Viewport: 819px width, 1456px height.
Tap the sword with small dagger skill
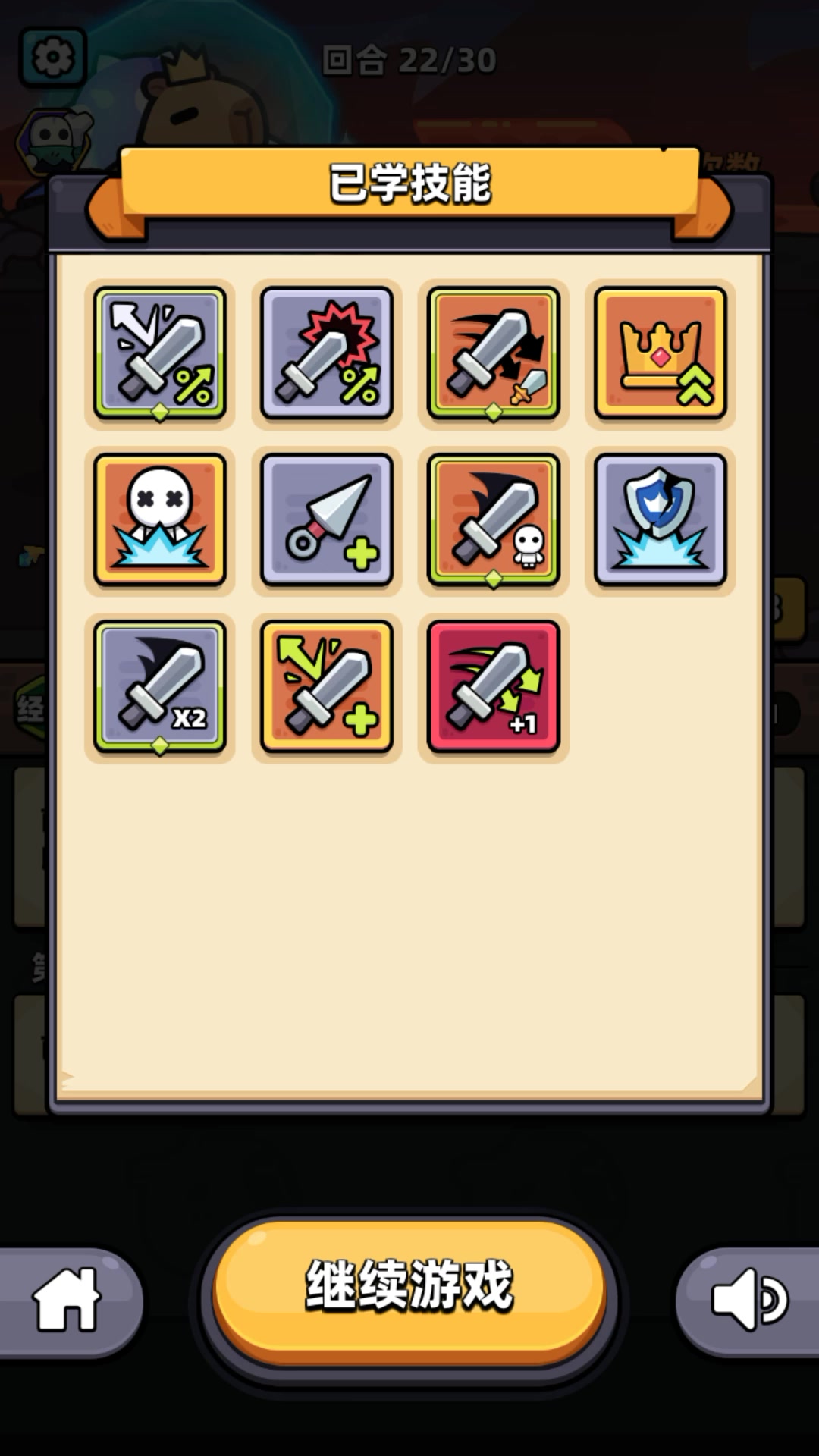click(x=493, y=353)
